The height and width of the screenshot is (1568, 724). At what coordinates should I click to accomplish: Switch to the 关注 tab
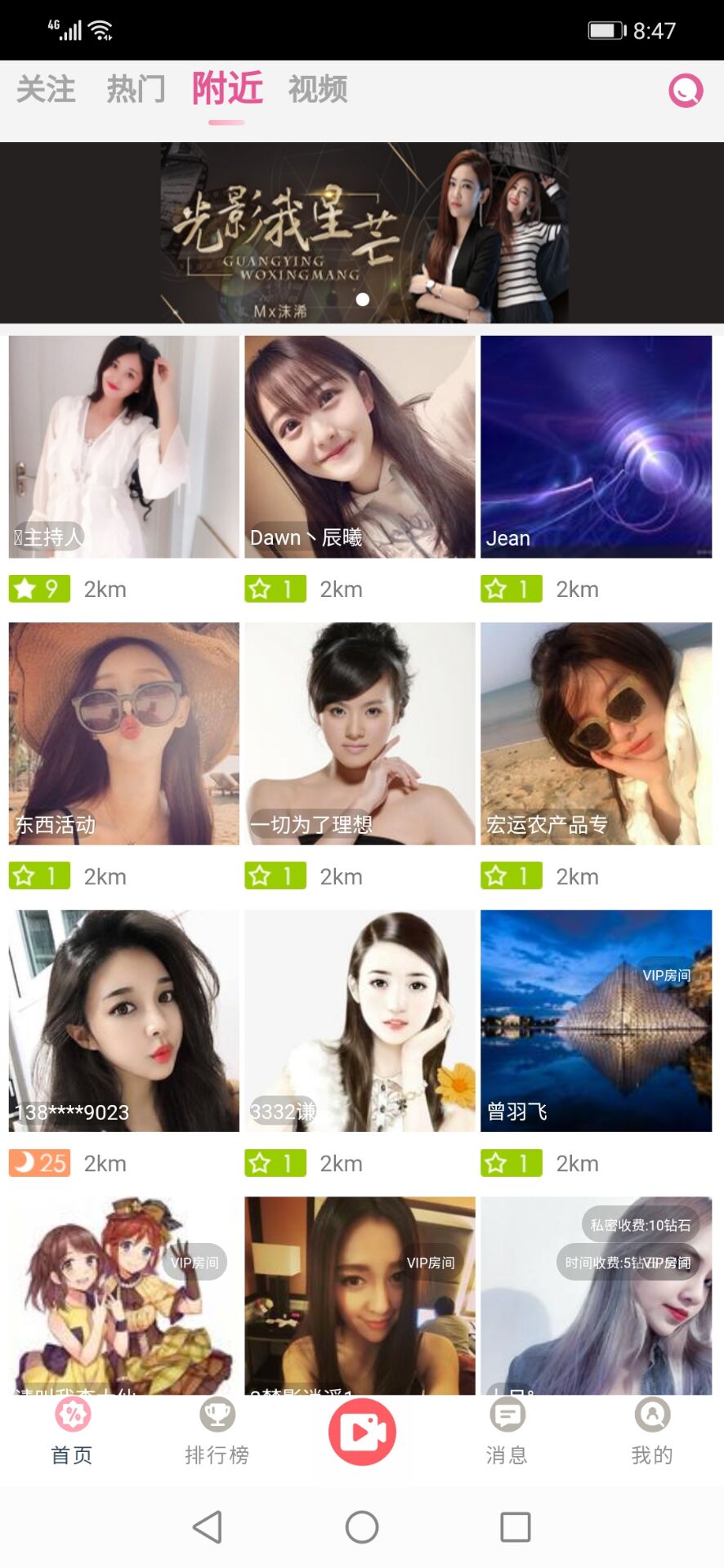(46, 89)
